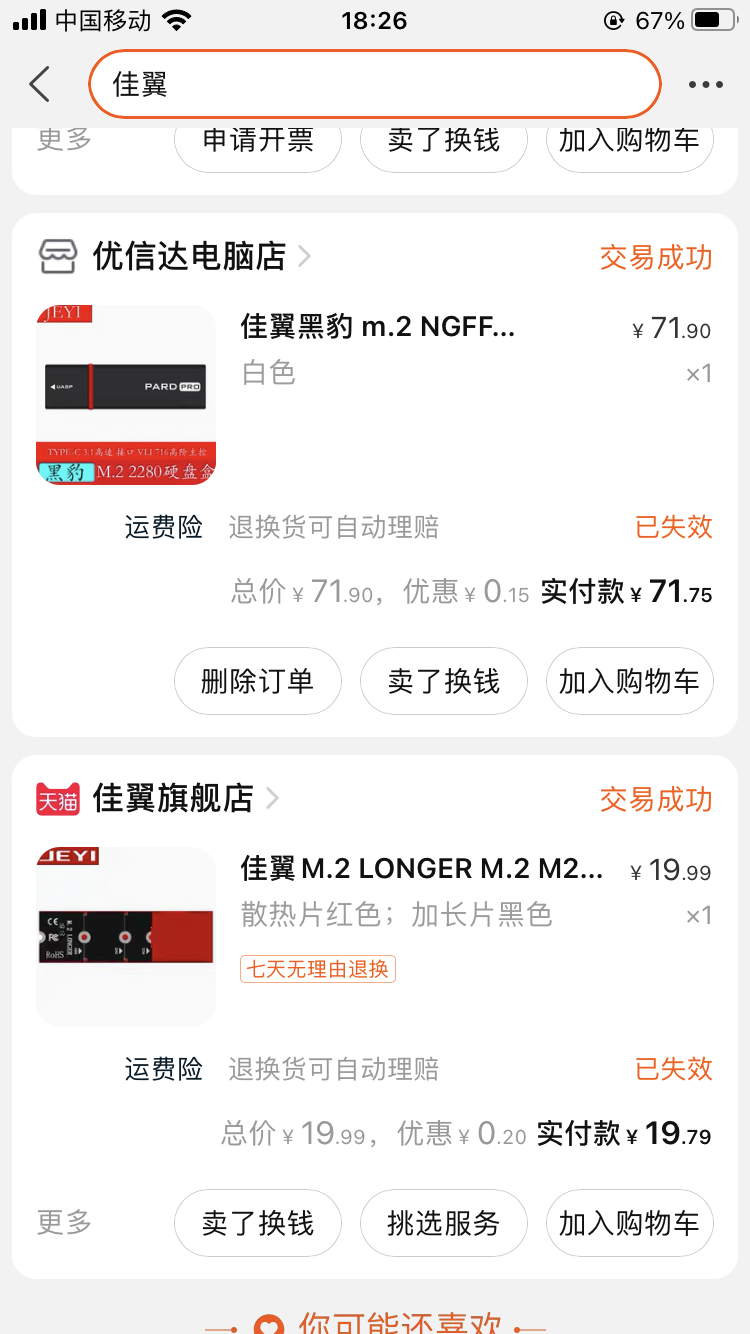View the 佳翼黑豹 m.2 NGFF product image
750x1334 pixels.
click(x=126, y=395)
